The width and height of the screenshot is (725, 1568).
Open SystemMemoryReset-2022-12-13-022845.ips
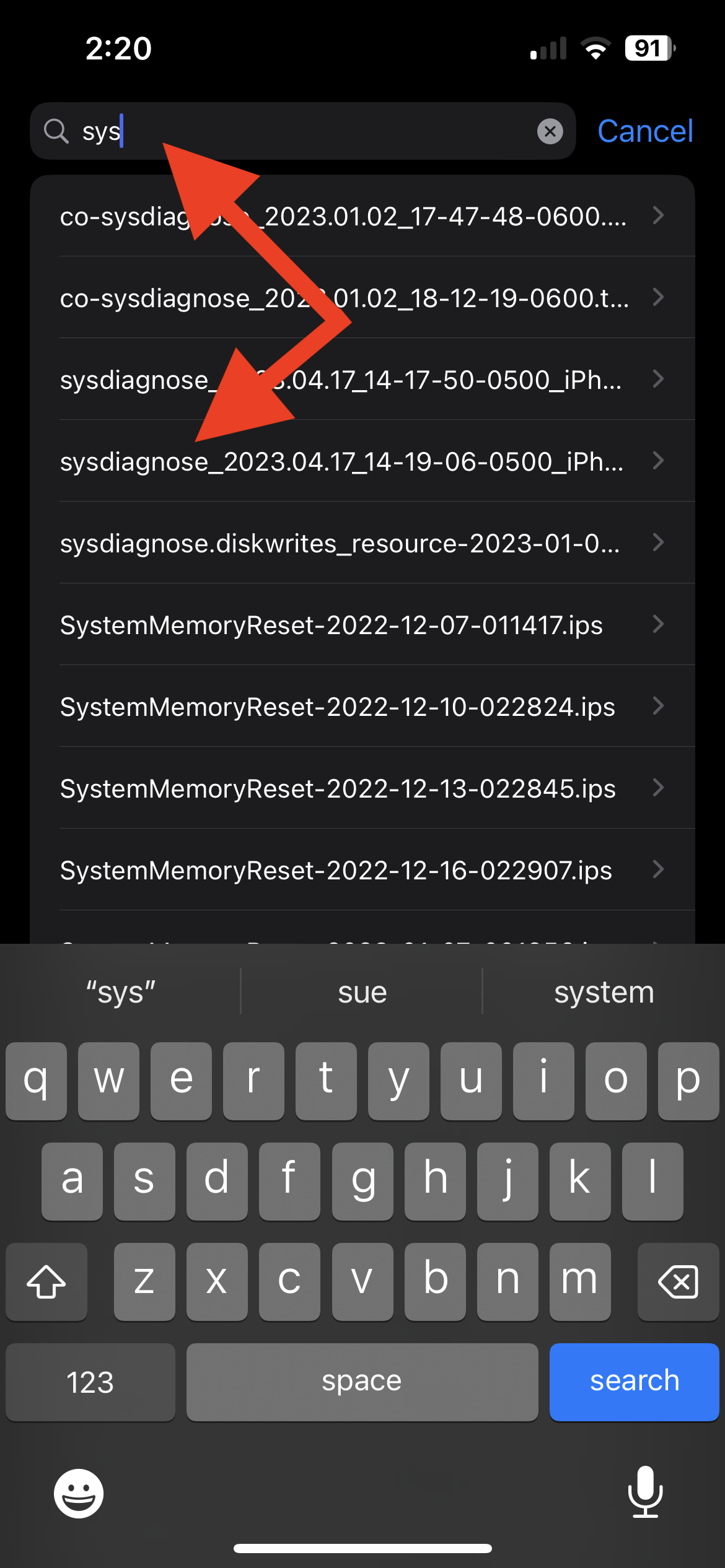coord(362,788)
